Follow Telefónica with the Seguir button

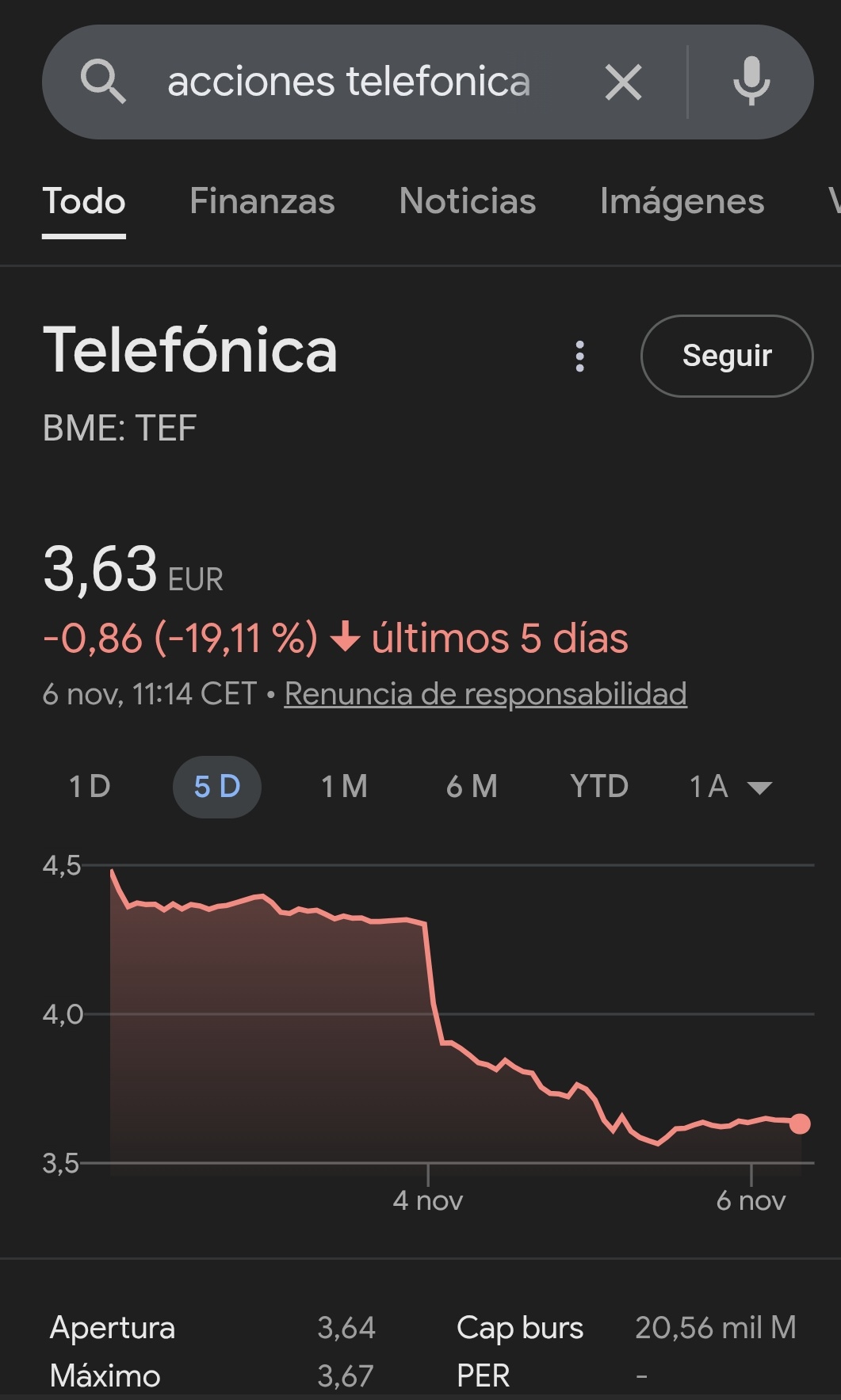726,356
